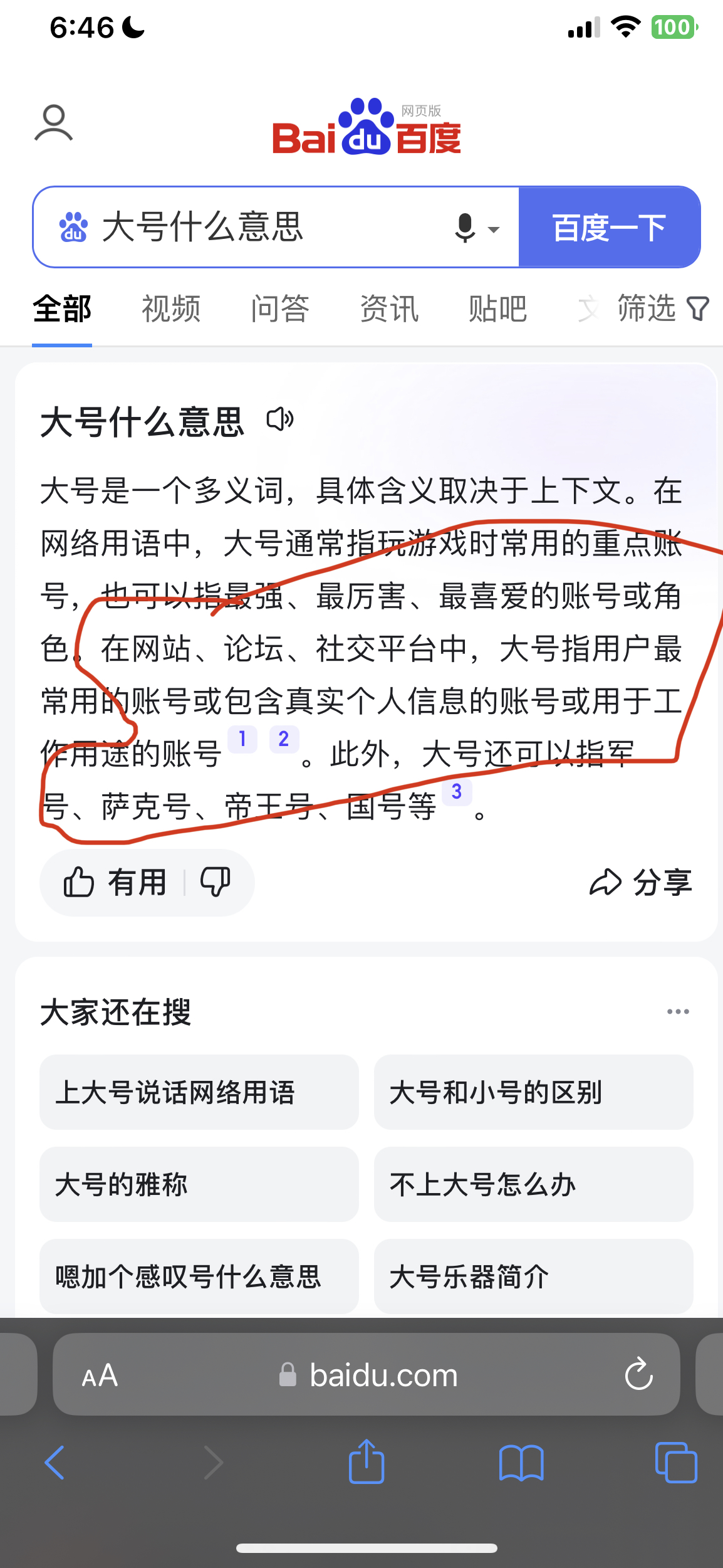This screenshot has width=723, height=1568.
Task: Tap the thumbs-down icon on the answer
Action: 215,882
